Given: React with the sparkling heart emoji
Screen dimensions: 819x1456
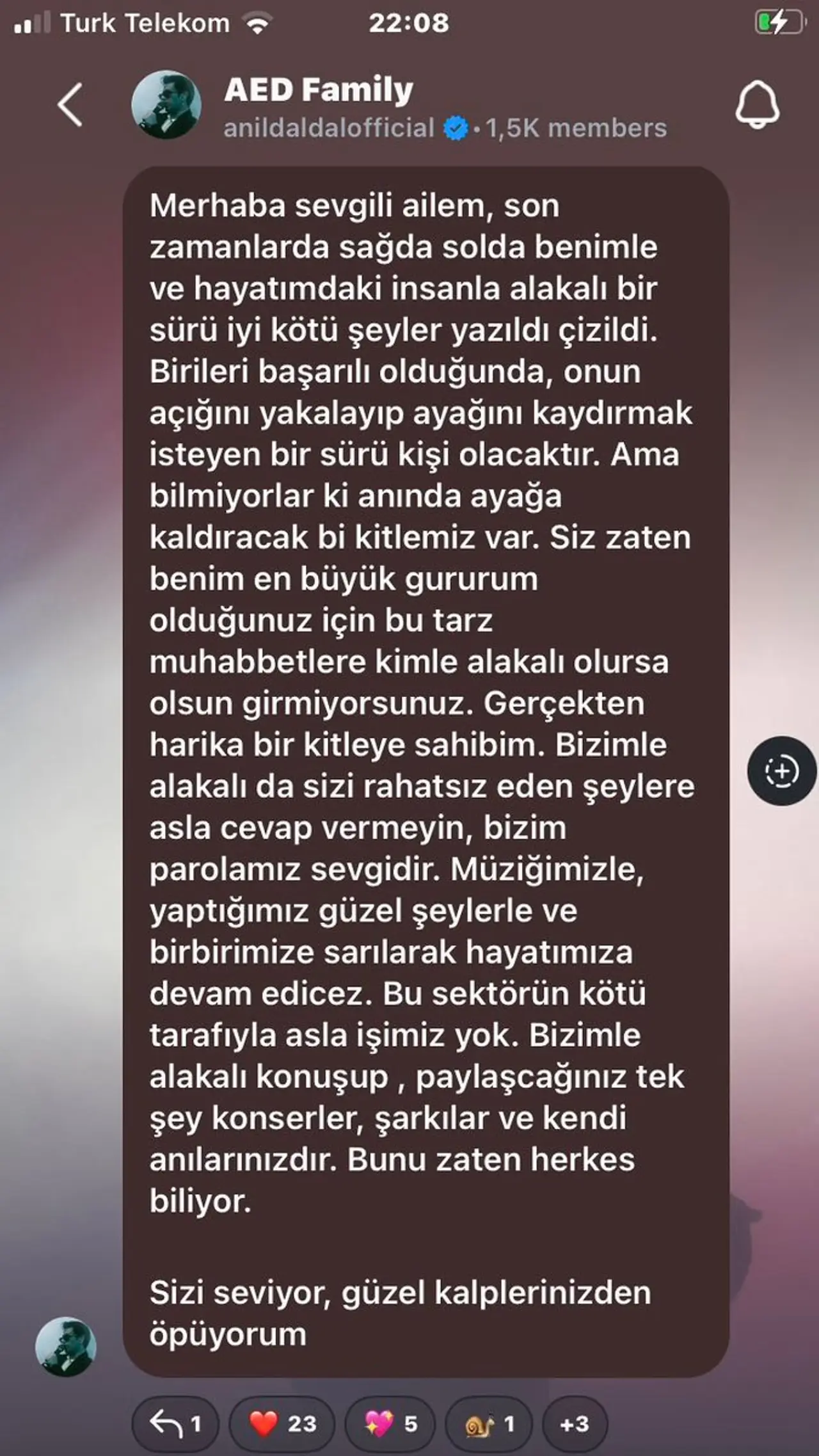Looking at the screenshot, I should click(390, 1423).
